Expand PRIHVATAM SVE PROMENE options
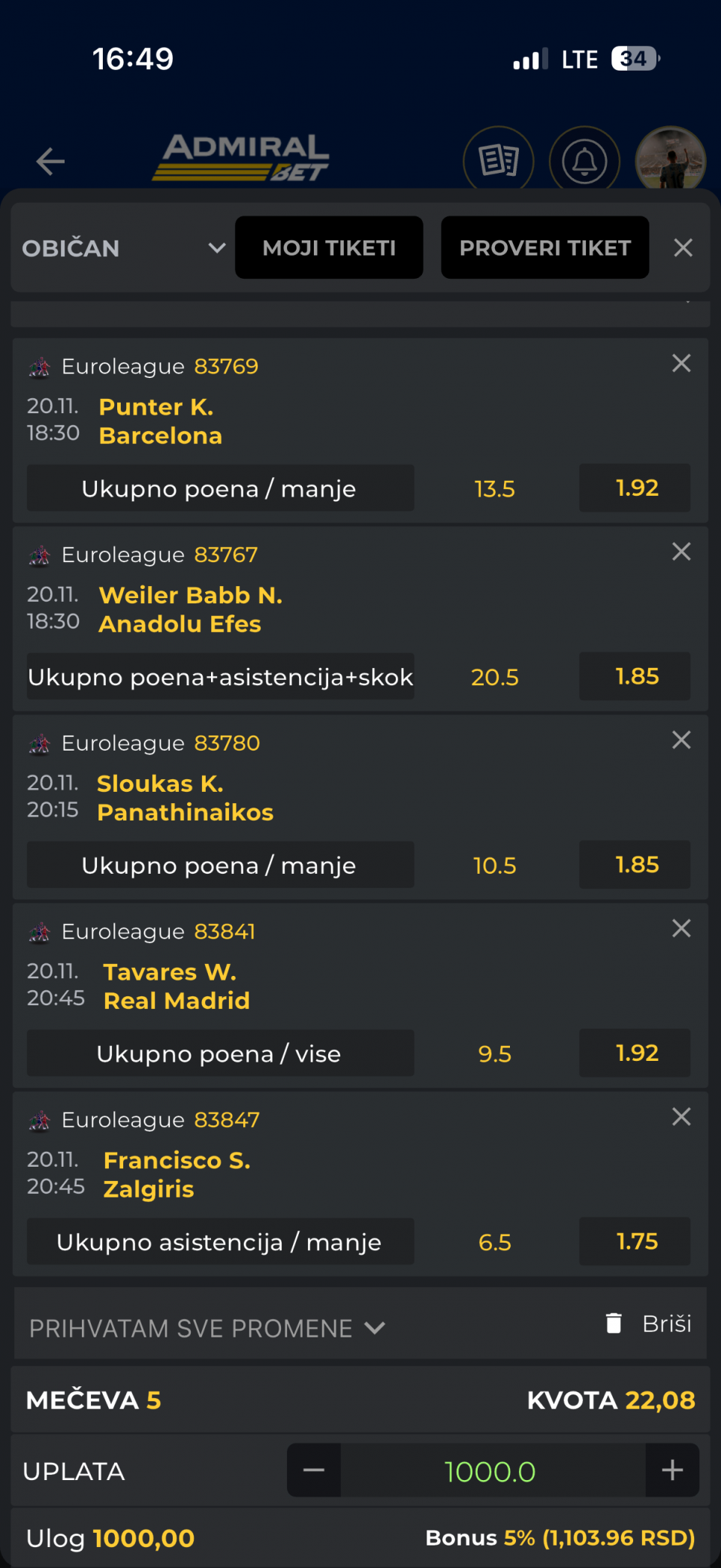This screenshot has width=721, height=1568. 207,1328
